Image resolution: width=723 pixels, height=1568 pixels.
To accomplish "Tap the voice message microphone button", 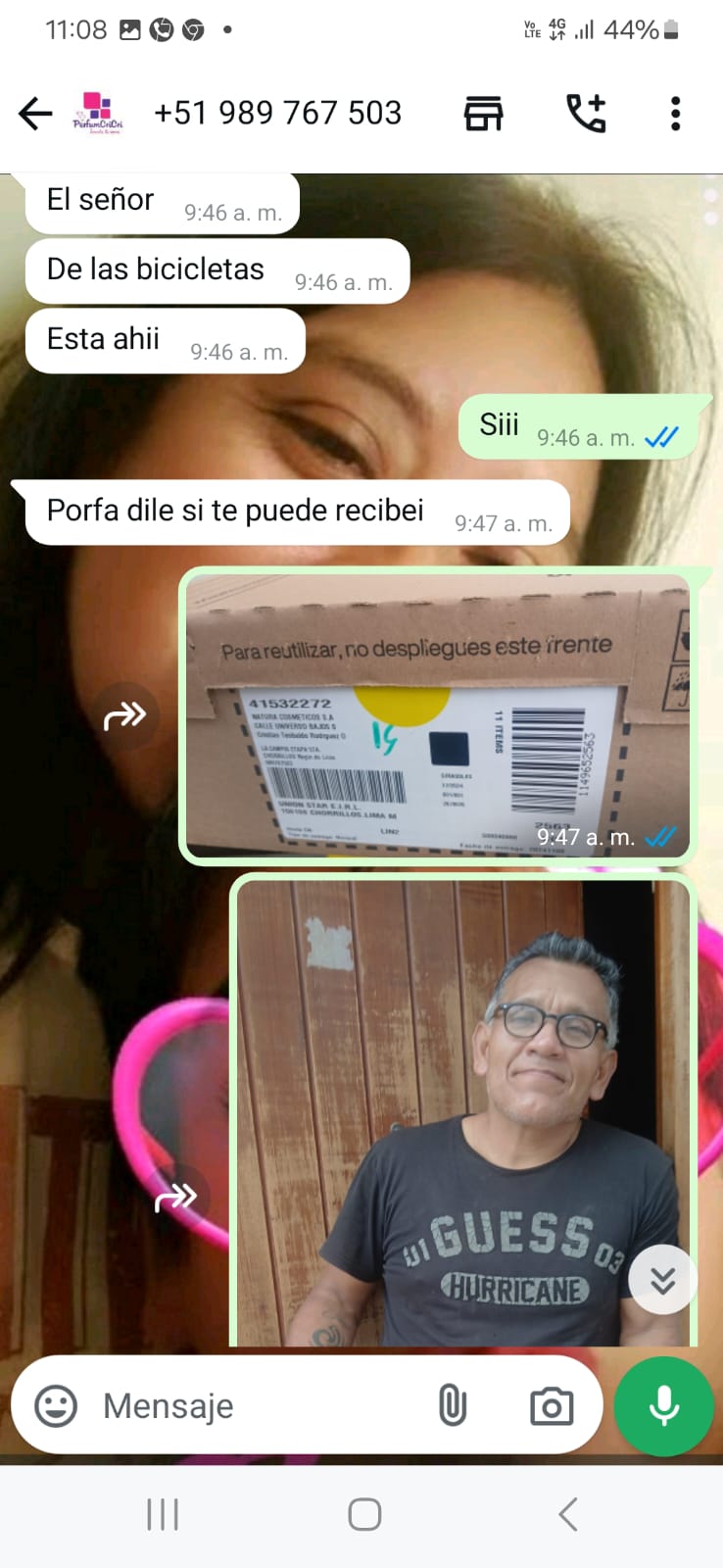I will pyautogui.click(x=663, y=1406).
